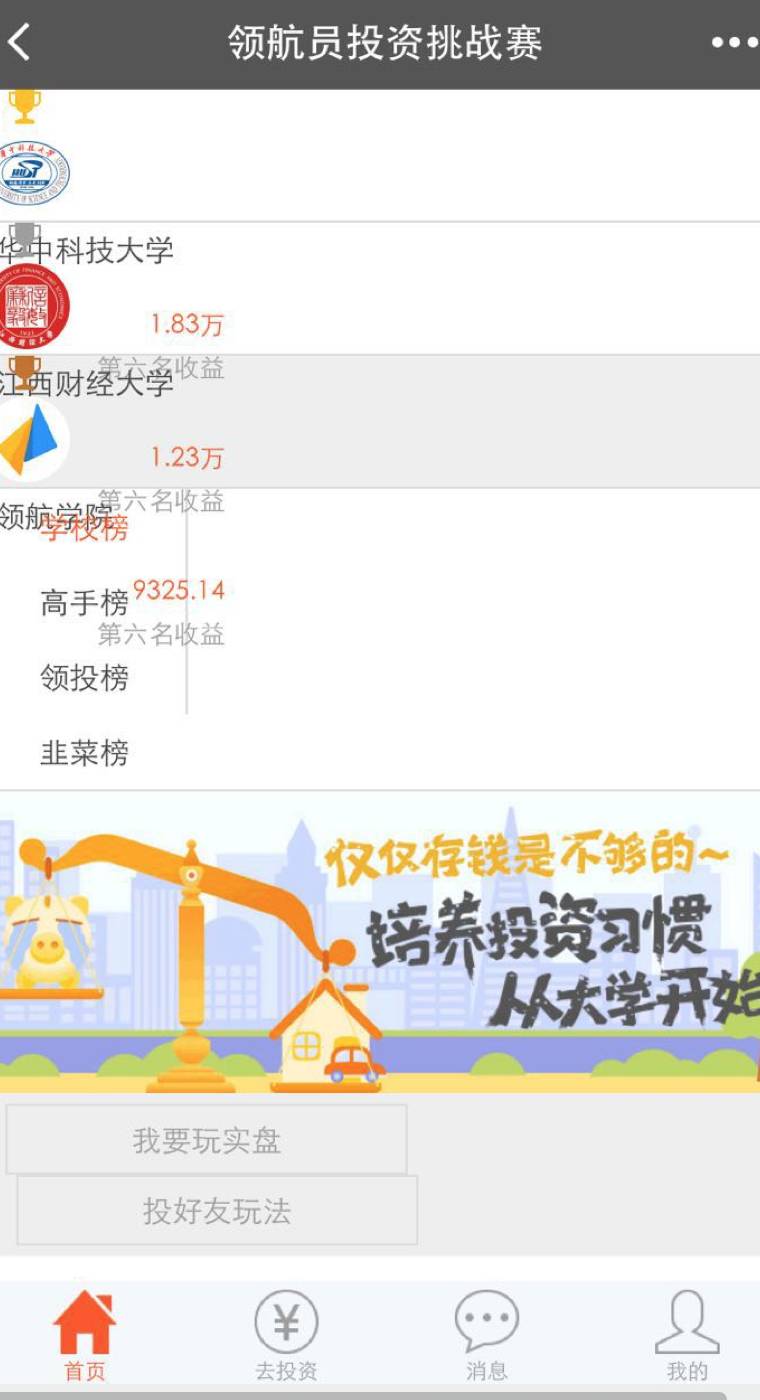Select the 学校榜 ranking tab
The height and width of the screenshot is (1400, 760).
point(85,528)
